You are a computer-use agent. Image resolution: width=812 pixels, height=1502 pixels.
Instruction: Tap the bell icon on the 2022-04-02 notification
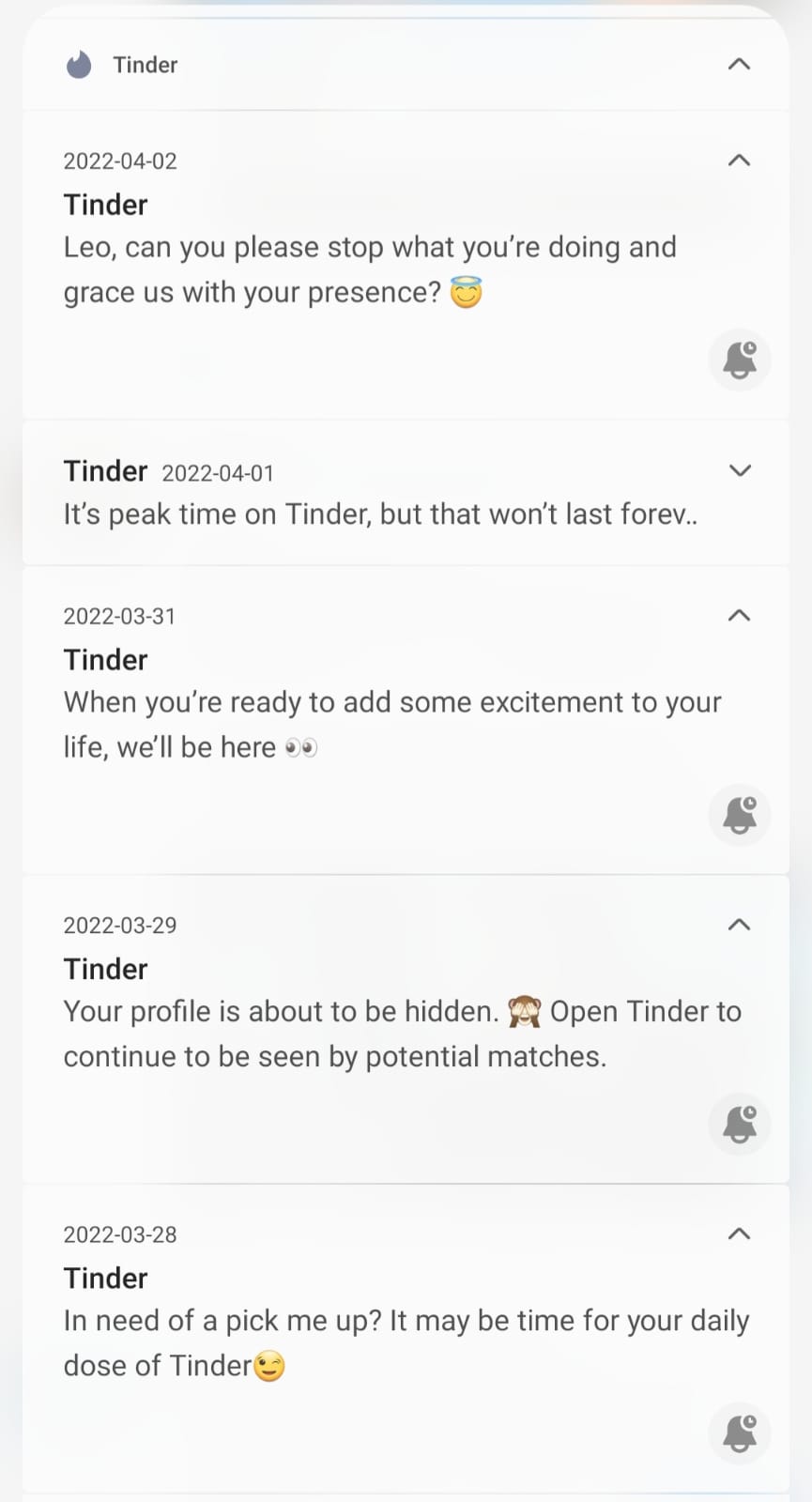coord(740,360)
